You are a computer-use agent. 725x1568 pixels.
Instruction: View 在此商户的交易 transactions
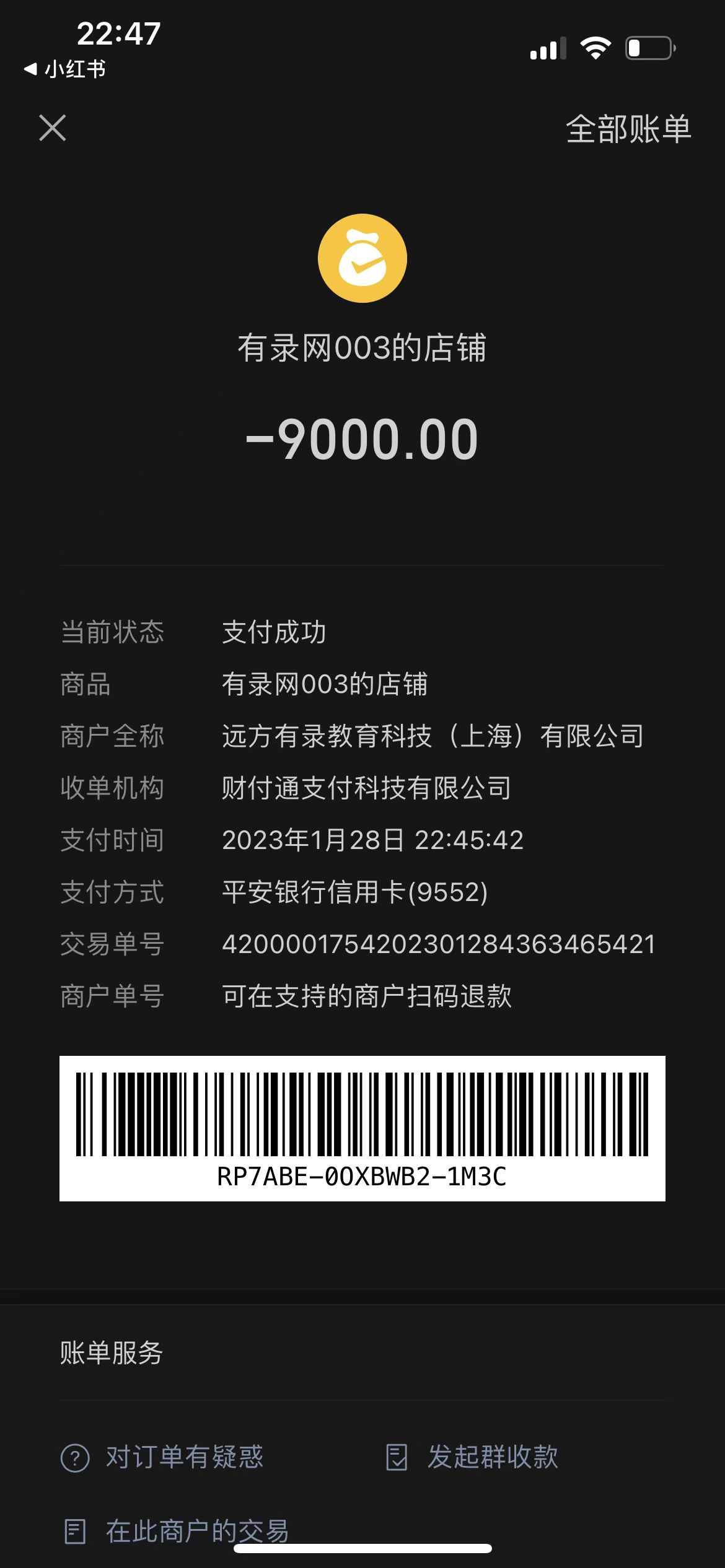177,1531
